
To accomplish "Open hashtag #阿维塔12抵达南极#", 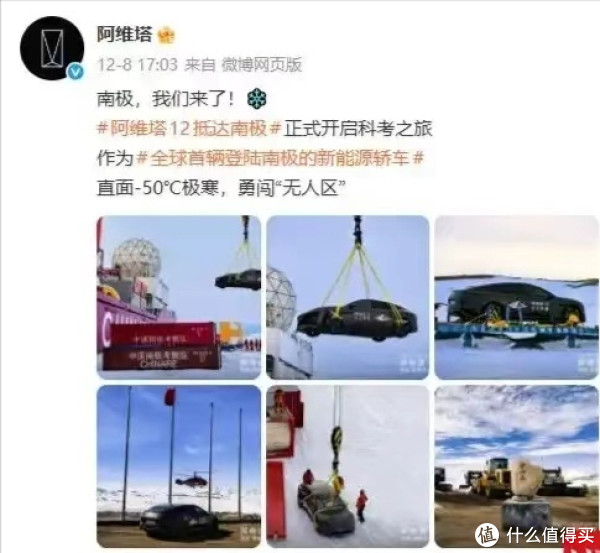I will tap(184, 129).
